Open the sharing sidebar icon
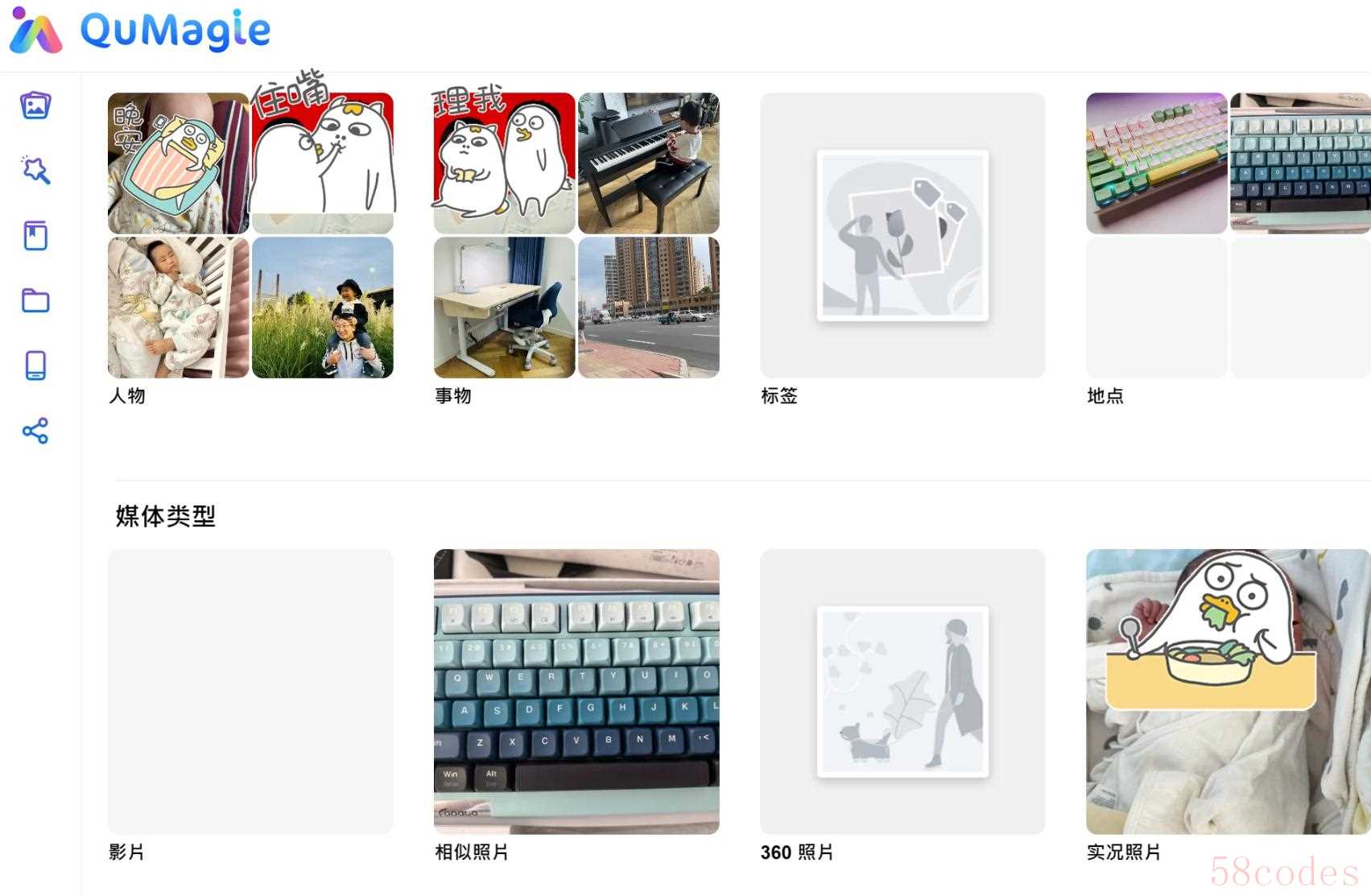 click(35, 431)
